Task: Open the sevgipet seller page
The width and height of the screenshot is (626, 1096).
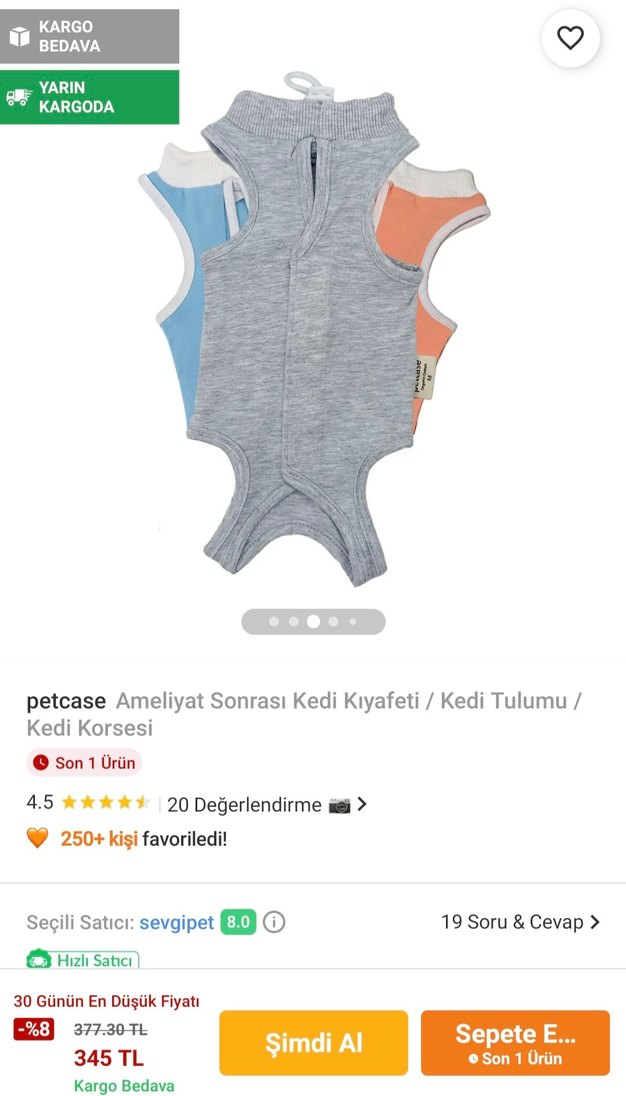Action: pos(176,922)
